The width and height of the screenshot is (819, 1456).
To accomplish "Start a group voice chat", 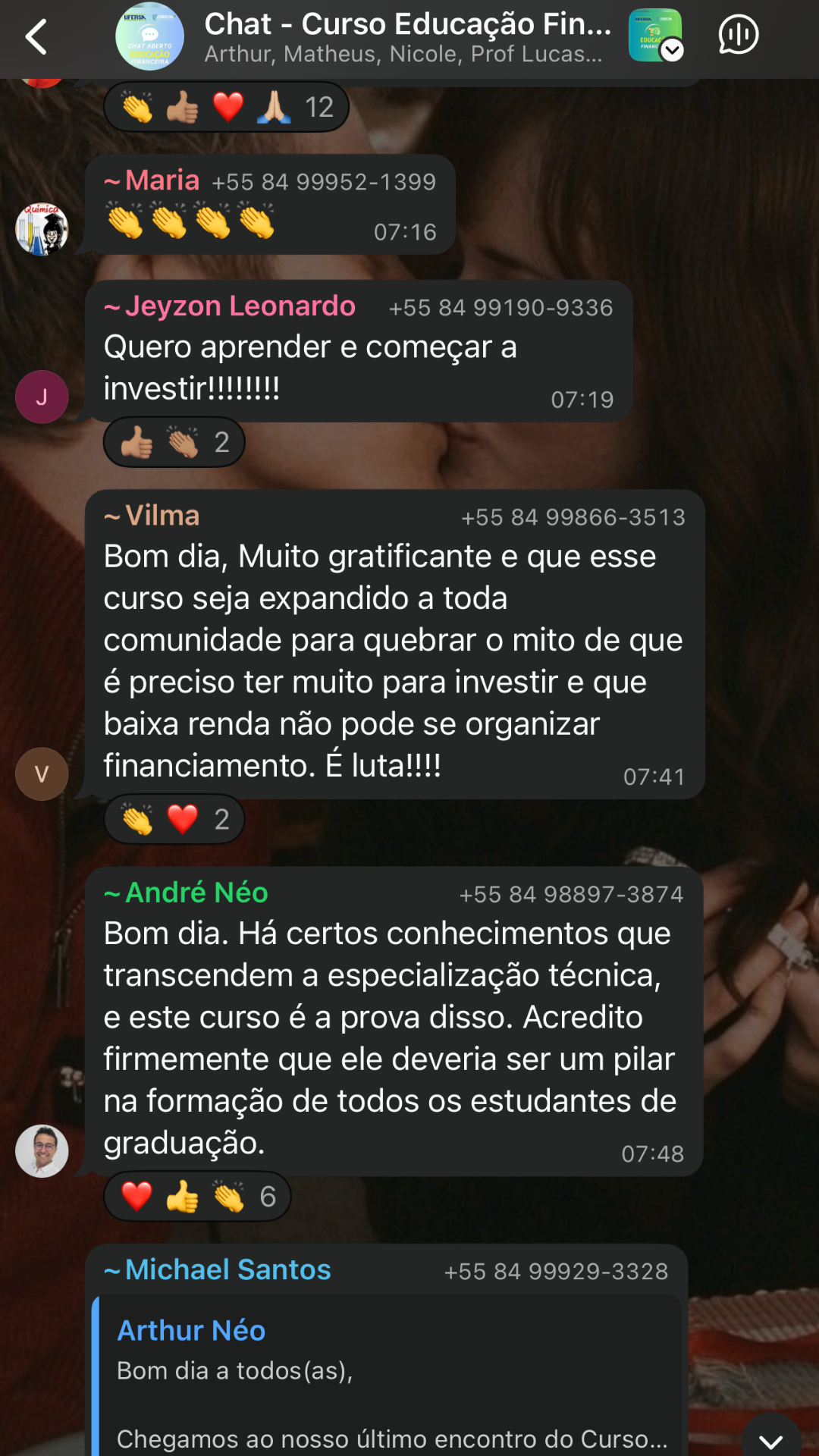I will click(x=738, y=35).
